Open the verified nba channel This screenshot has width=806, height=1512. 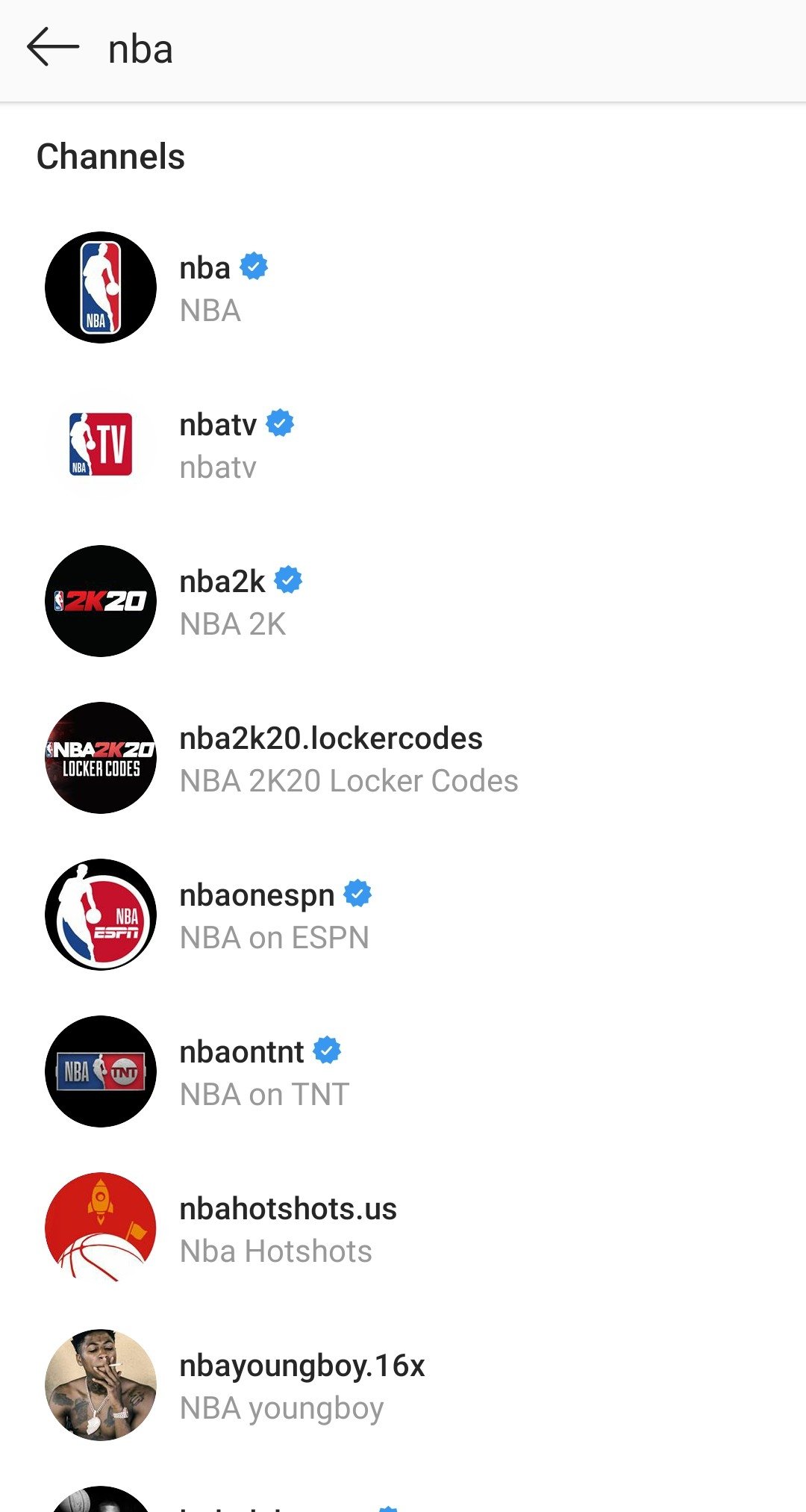click(x=403, y=287)
